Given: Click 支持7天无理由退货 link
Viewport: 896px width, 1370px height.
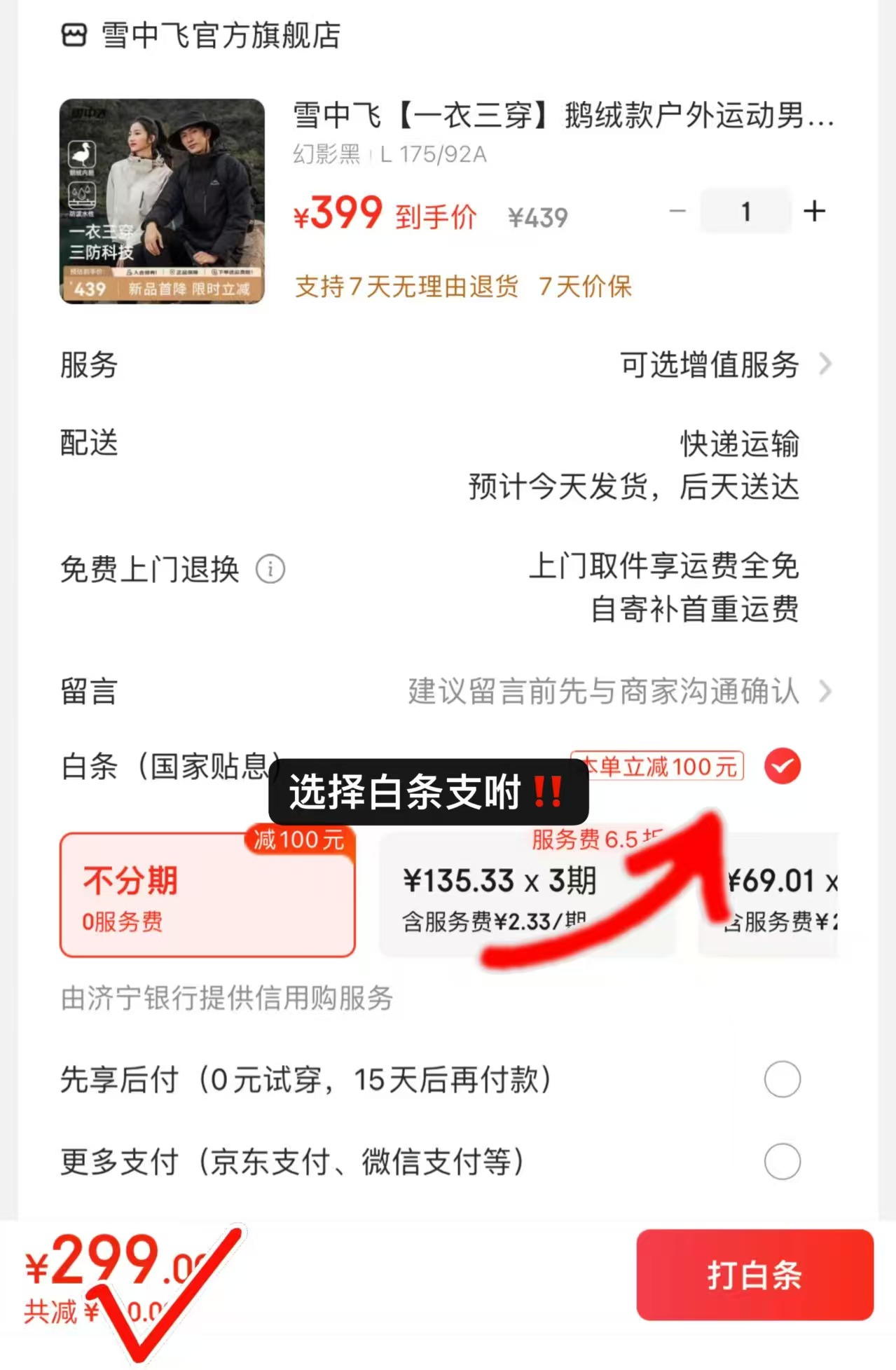Looking at the screenshot, I should (x=406, y=287).
